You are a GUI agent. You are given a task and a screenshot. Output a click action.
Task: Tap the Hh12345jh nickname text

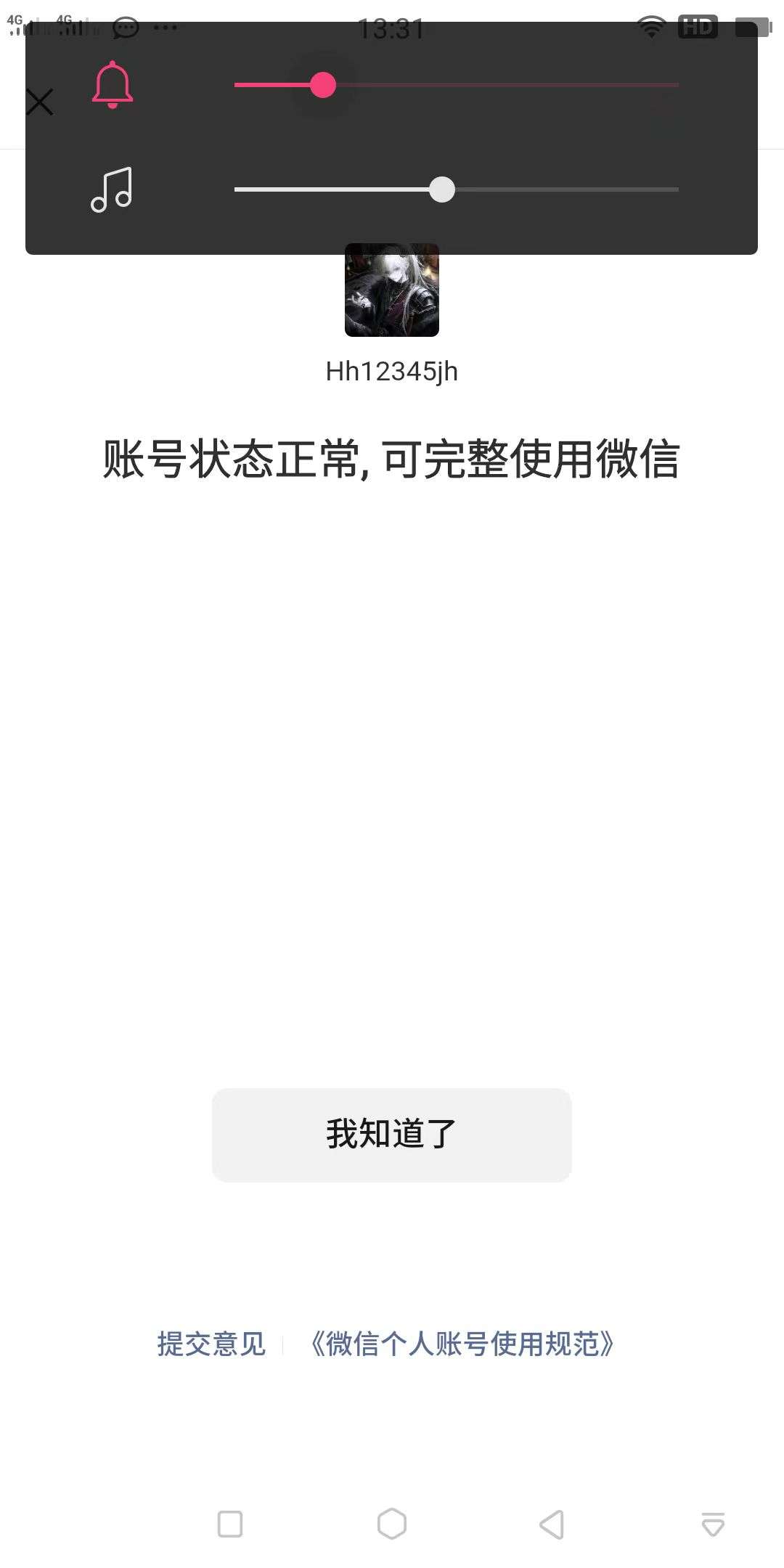pos(391,372)
